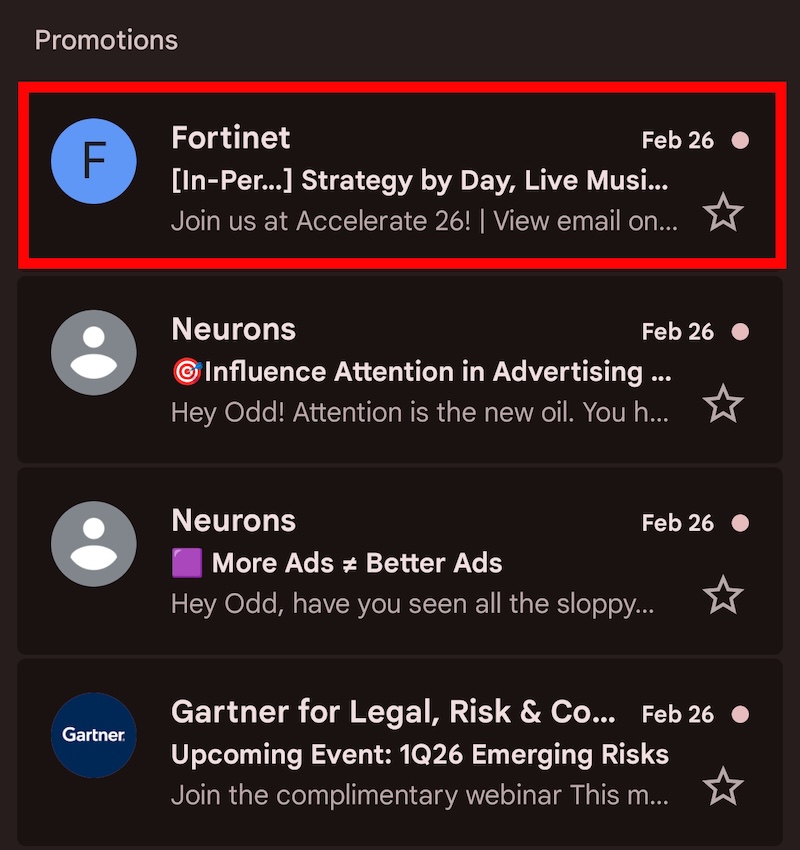The height and width of the screenshot is (850, 800).
Task: Select the first Neurons profile avatar
Action: click(93, 352)
